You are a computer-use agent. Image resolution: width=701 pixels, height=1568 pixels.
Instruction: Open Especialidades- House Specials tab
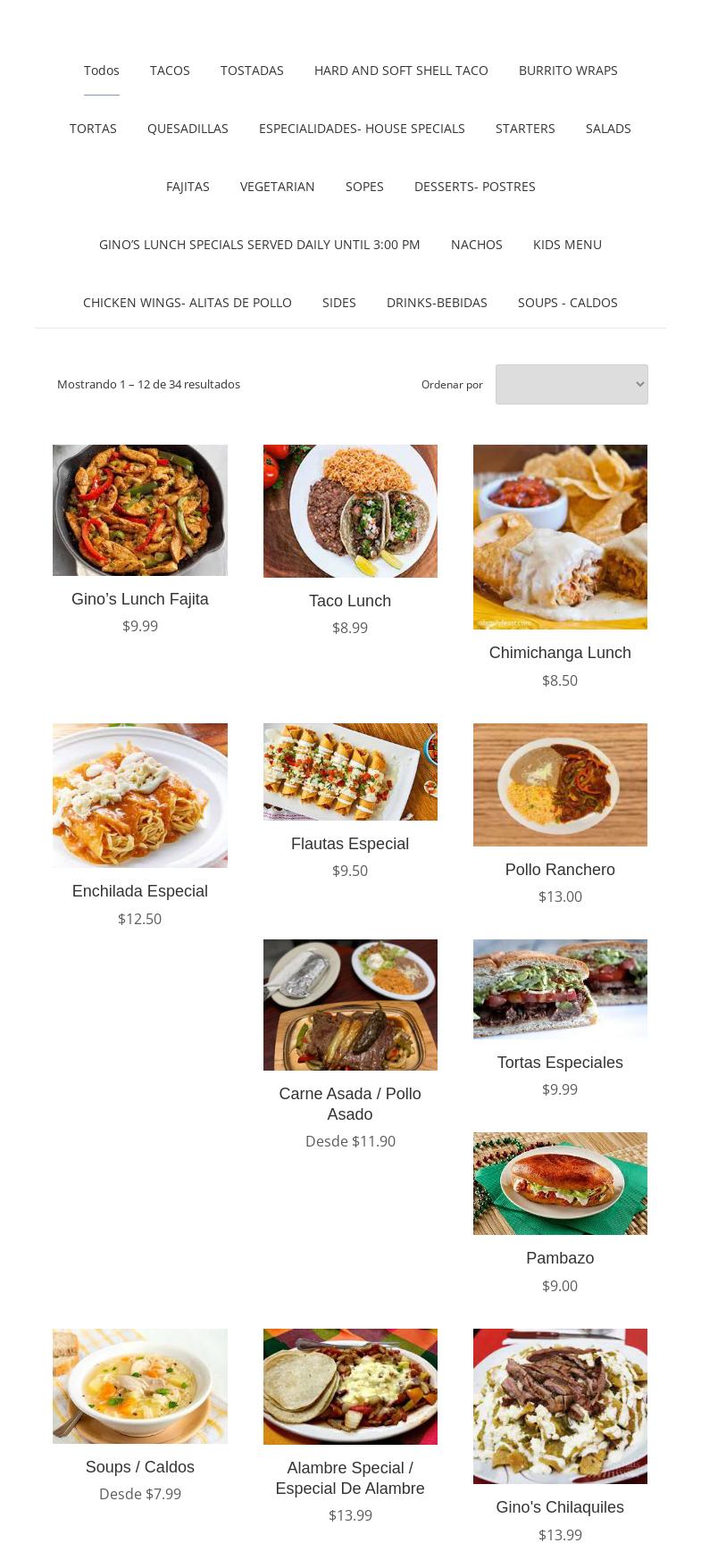click(362, 129)
